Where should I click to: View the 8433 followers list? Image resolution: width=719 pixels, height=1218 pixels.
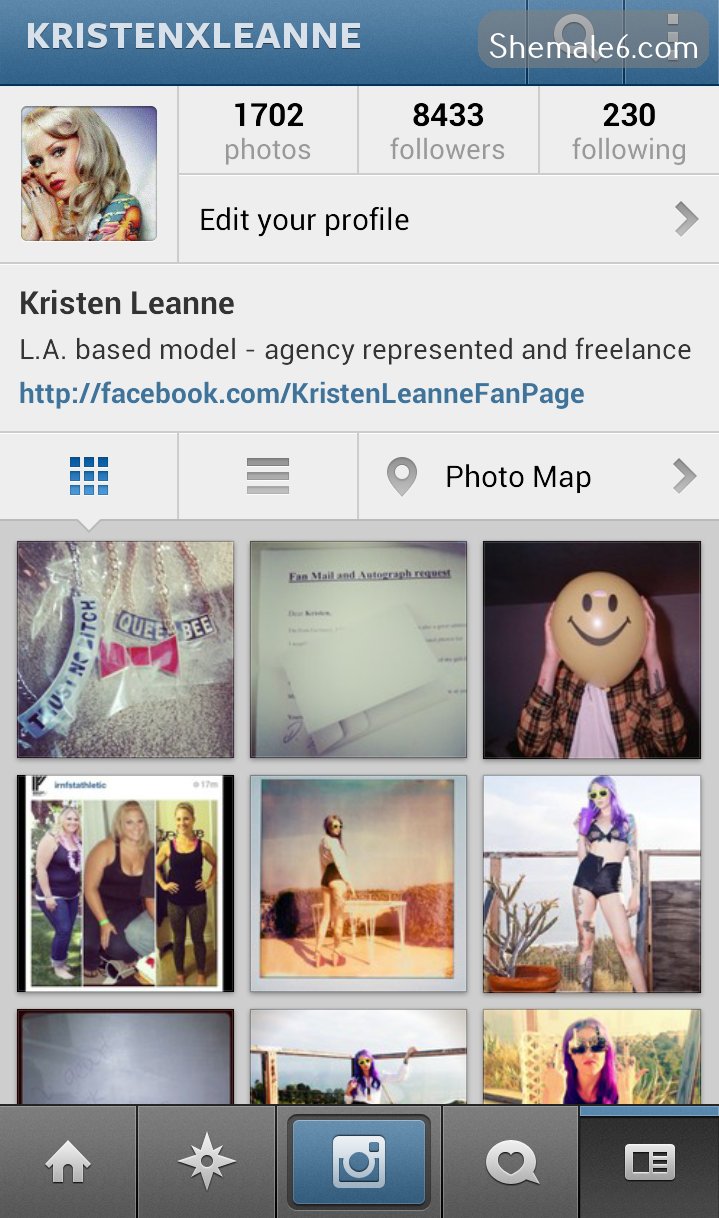(x=447, y=131)
